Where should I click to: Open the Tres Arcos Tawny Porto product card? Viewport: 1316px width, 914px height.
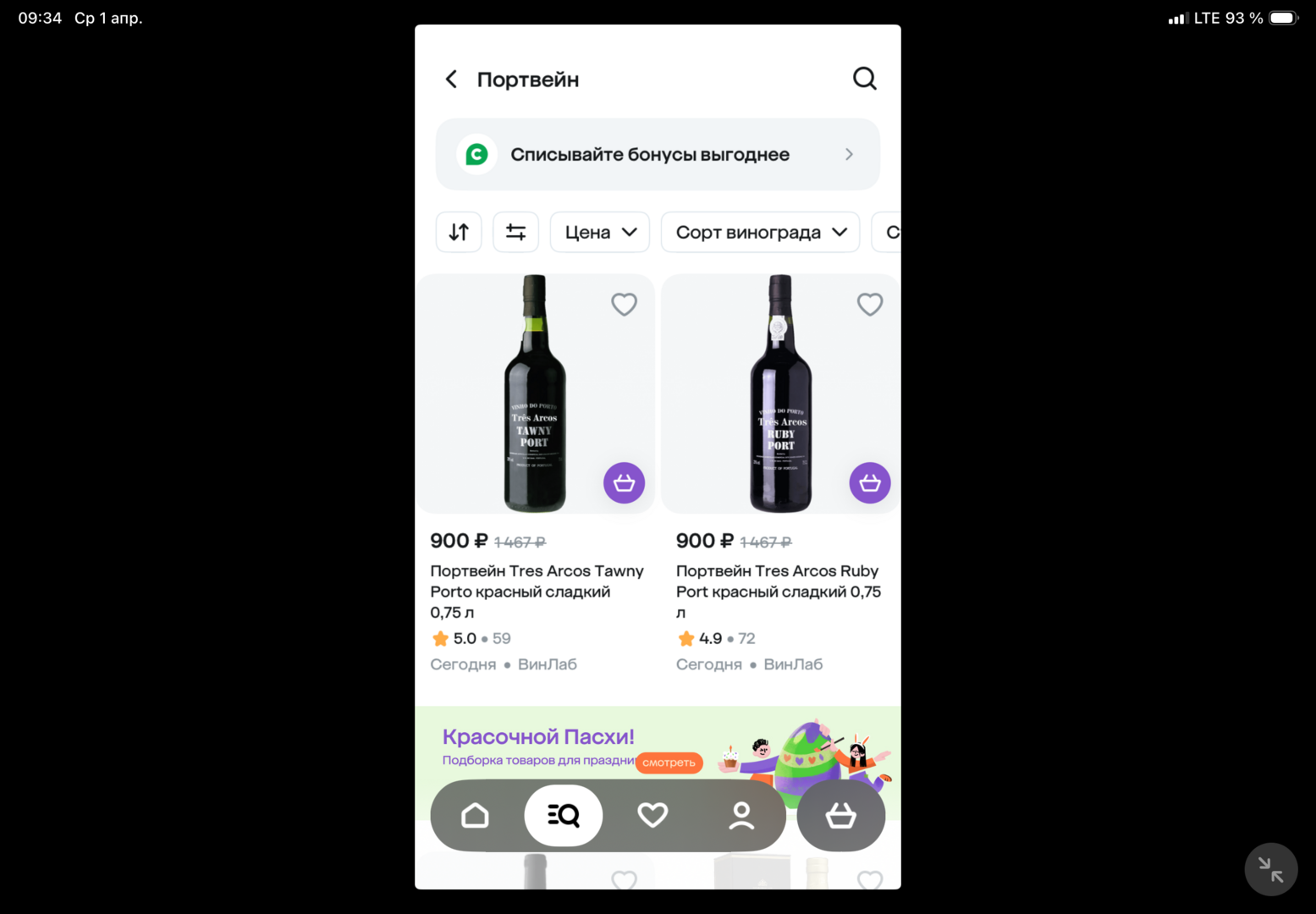(x=537, y=591)
